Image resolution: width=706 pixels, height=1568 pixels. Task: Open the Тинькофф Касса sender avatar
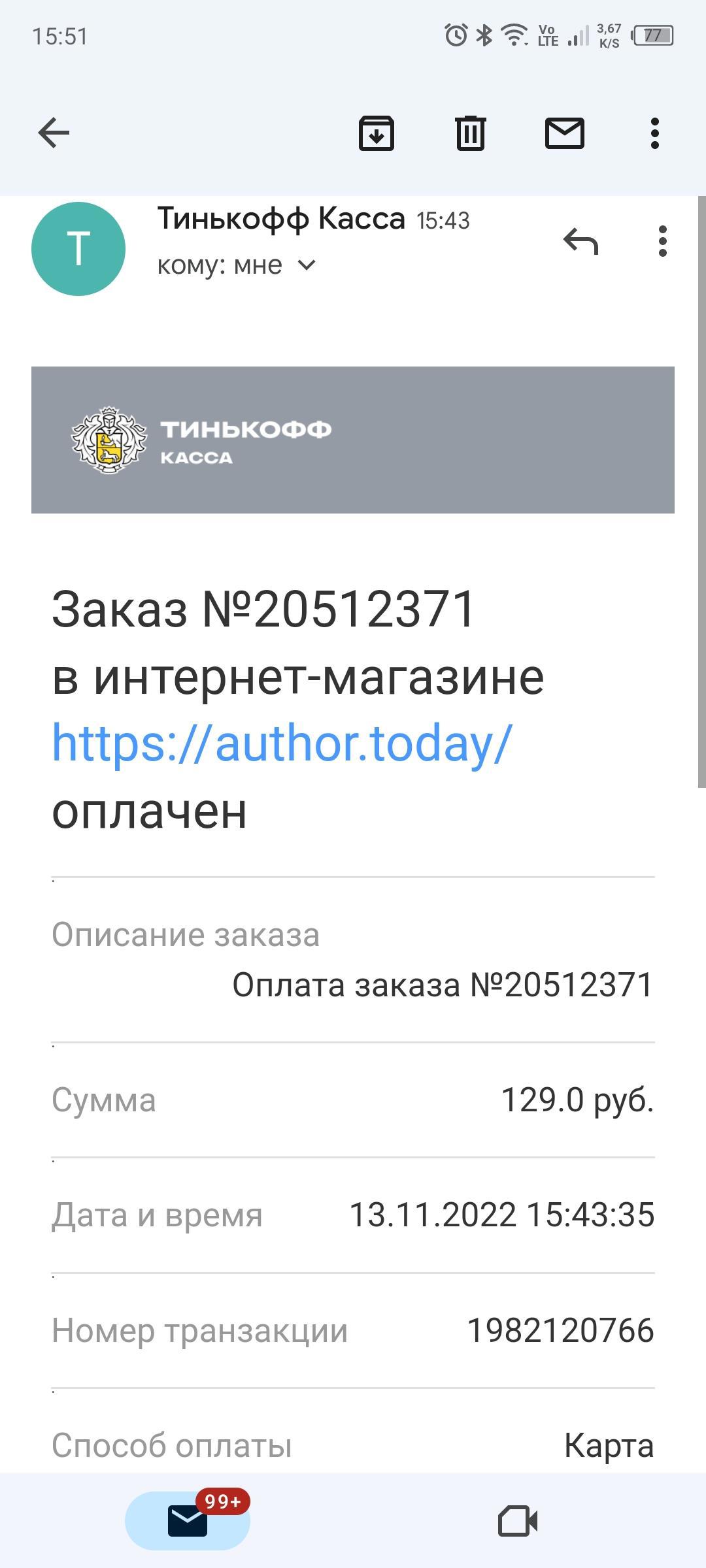78,249
